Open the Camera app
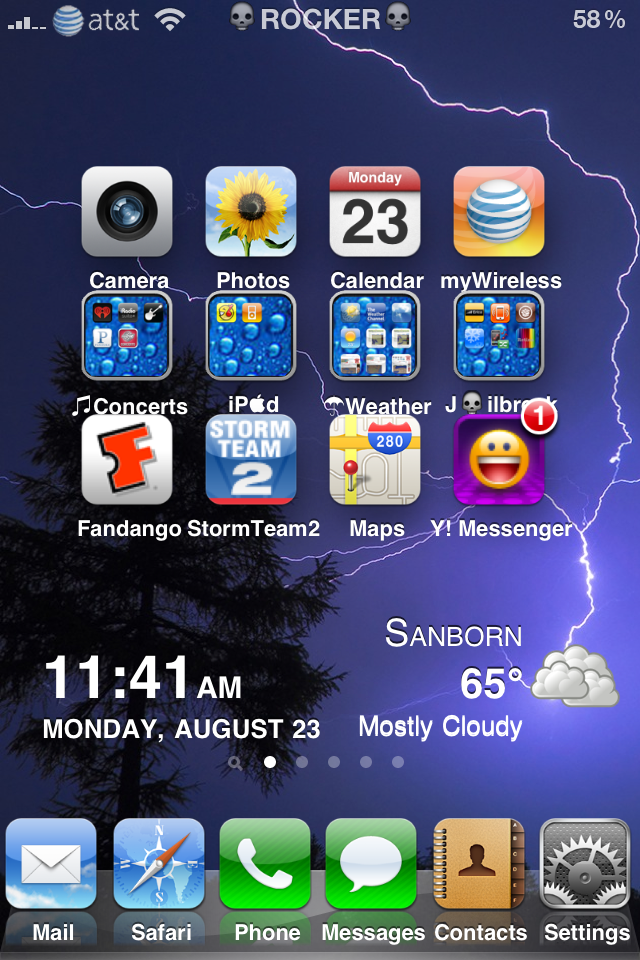Screen dimensions: 640x960 (127, 212)
